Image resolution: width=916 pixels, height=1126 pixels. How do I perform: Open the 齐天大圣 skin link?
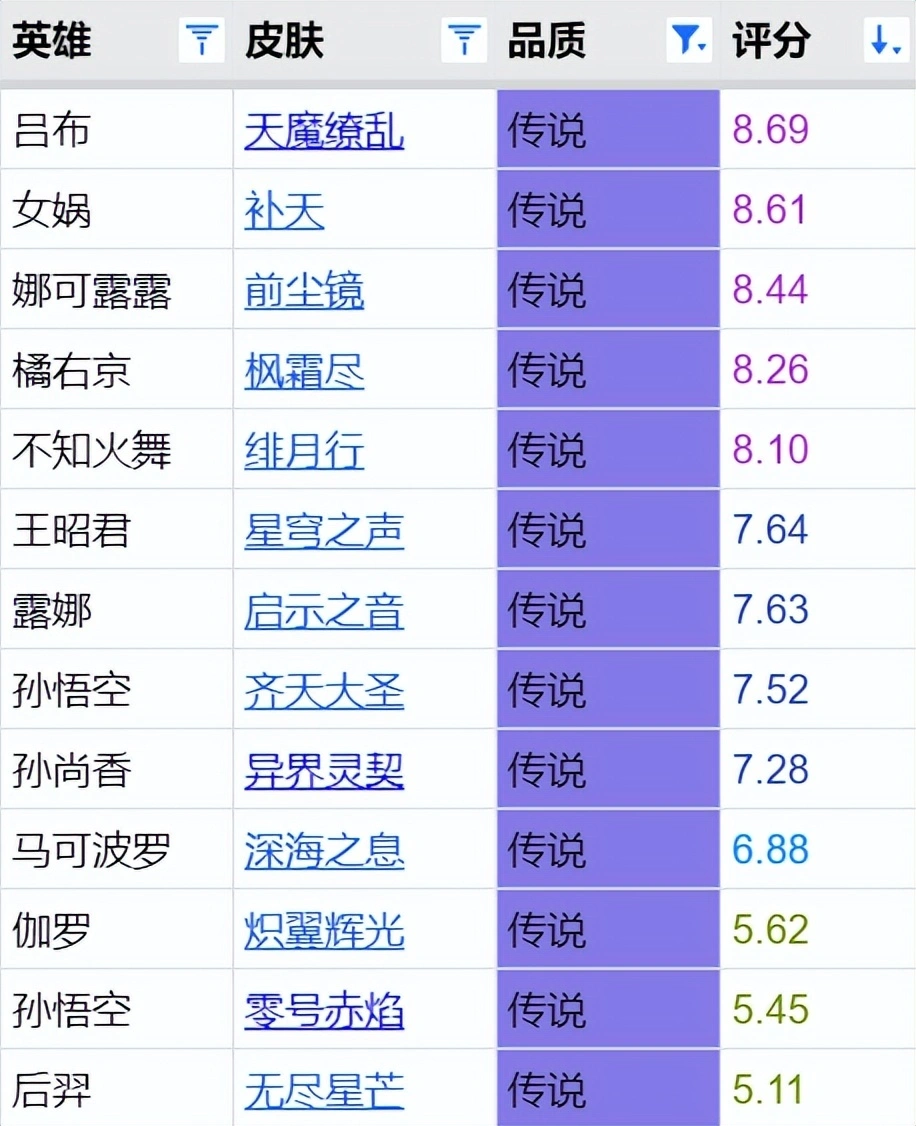[324, 691]
